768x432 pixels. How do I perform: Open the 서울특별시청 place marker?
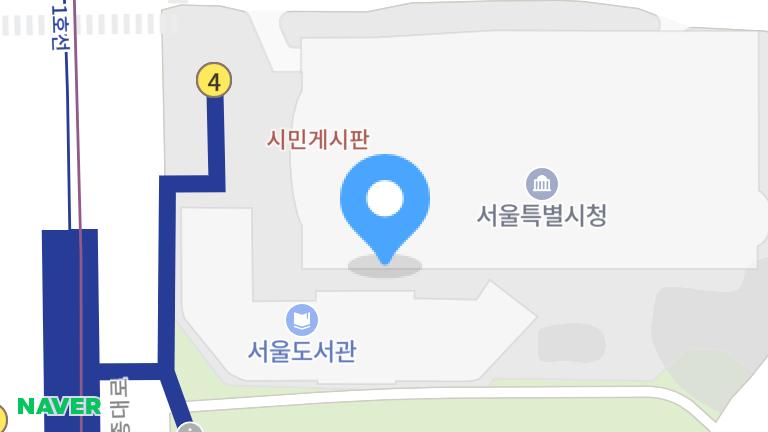[542, 184]
